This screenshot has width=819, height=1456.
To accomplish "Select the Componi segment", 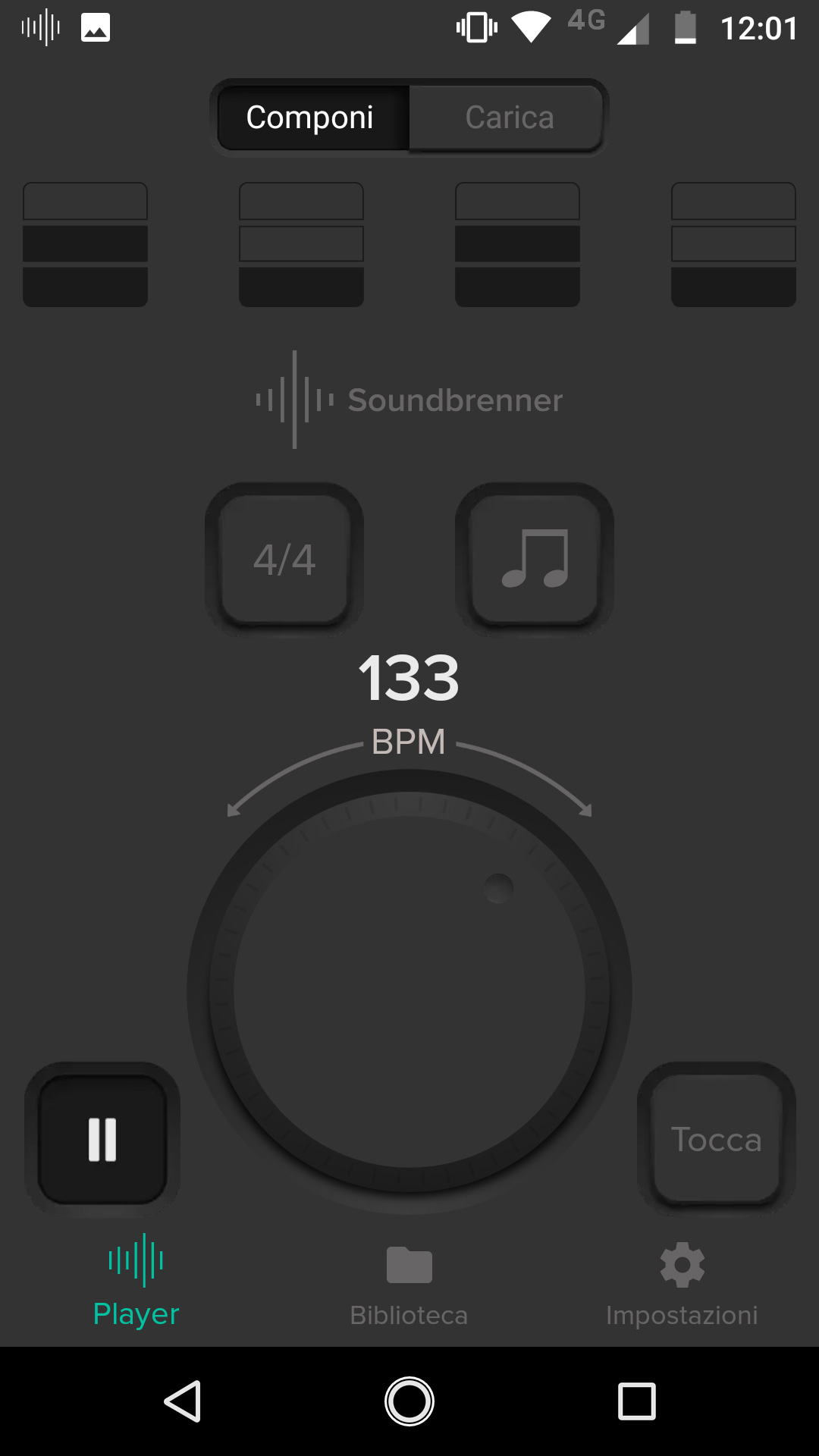I will (x=311, y=118).
